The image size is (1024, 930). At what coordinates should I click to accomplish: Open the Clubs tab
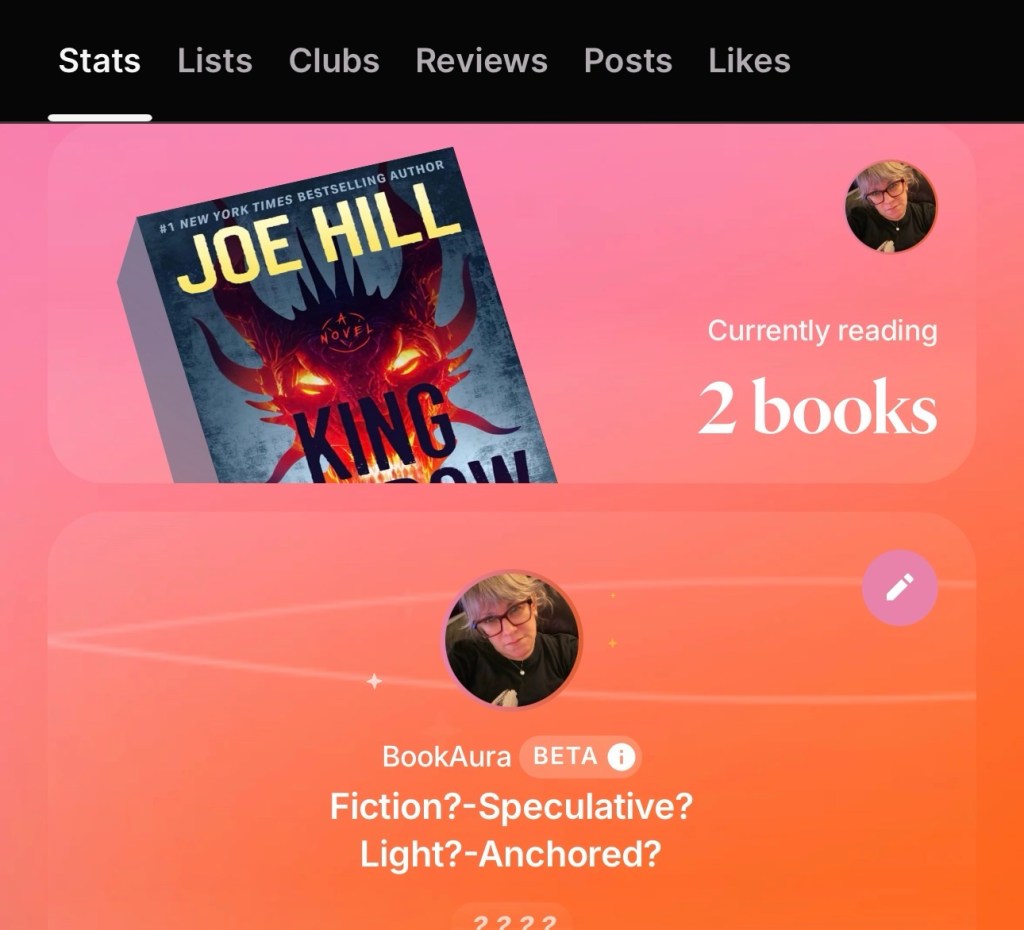(334, 62)
